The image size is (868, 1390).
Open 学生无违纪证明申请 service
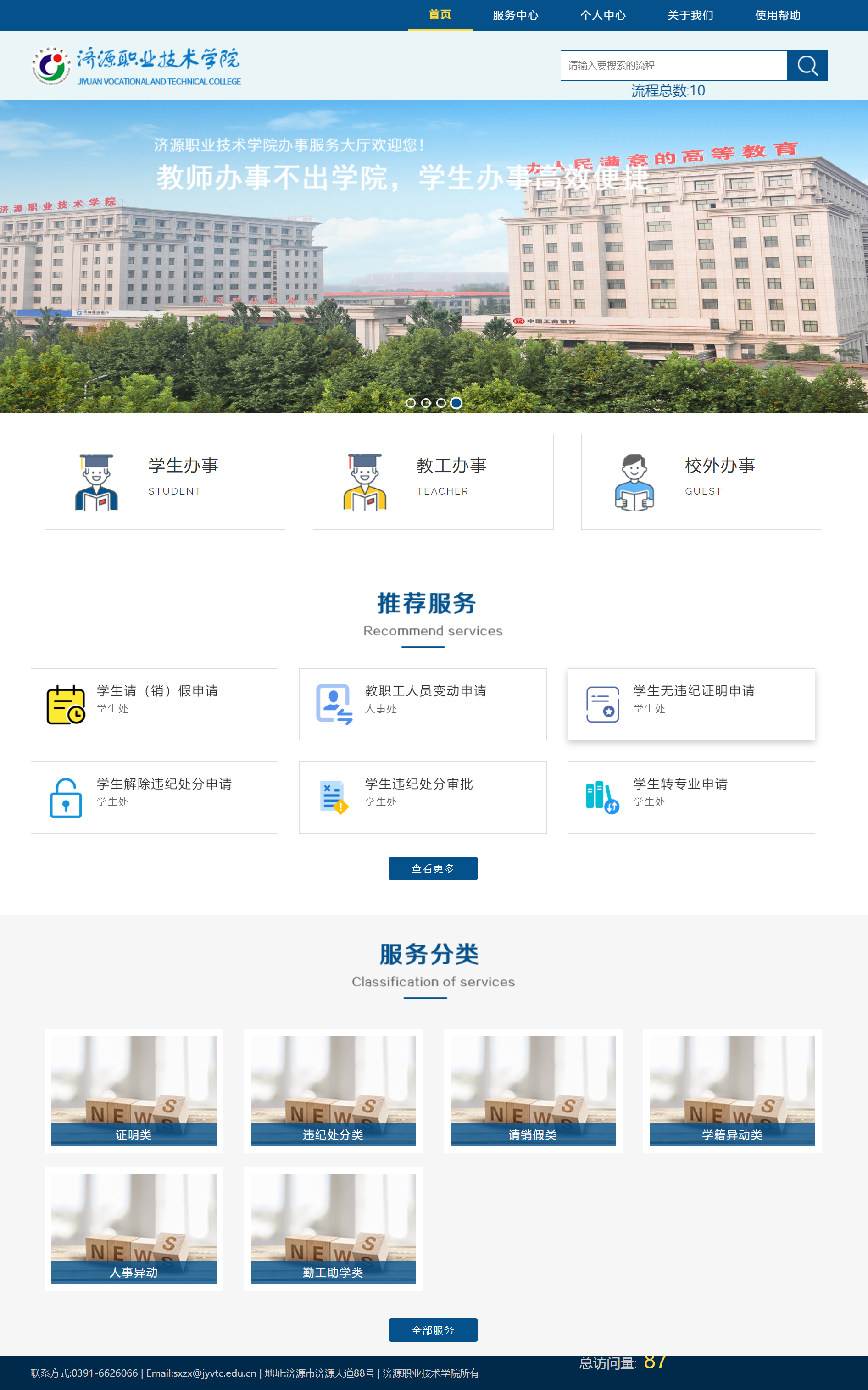[x=690, y=704]
